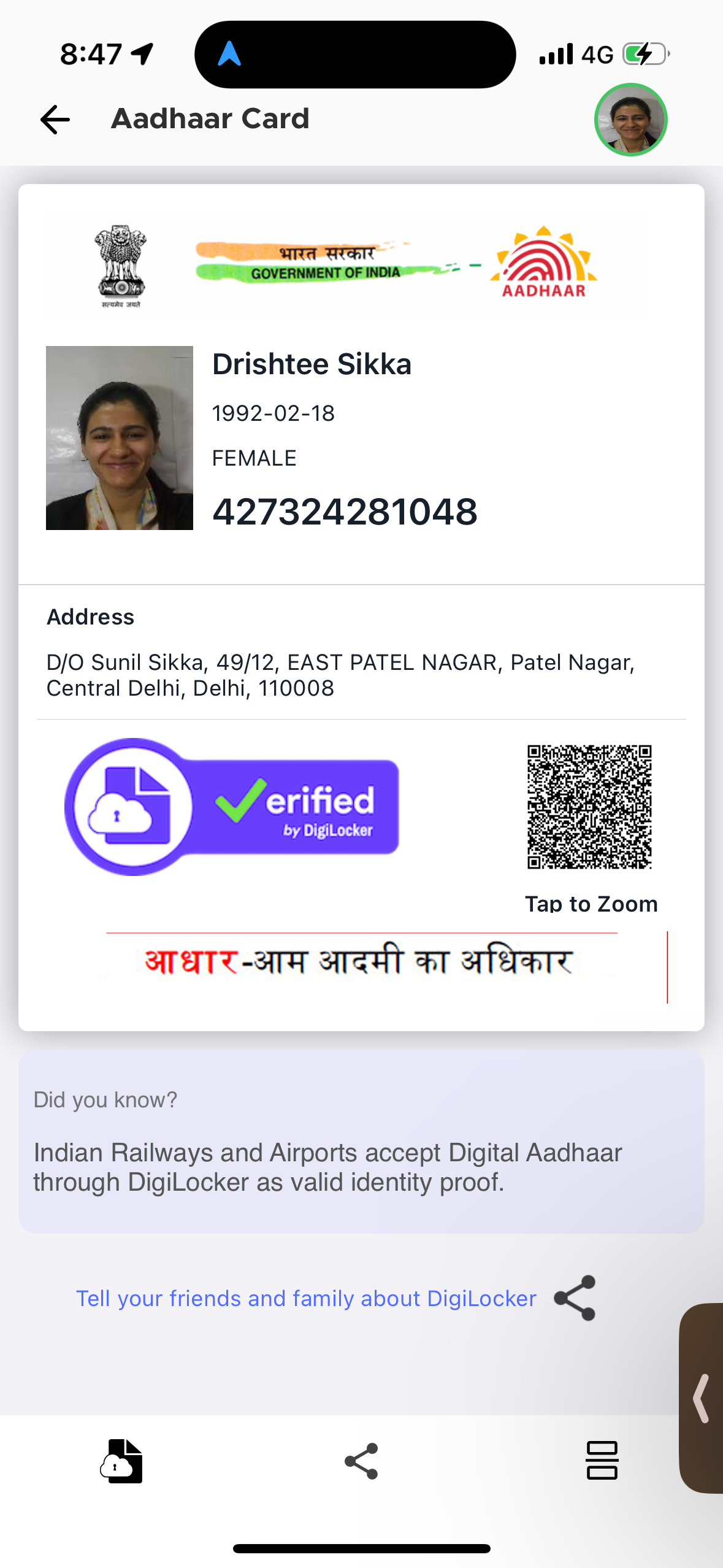Open the DigiLocker document icon in bottom bar
The height and width of the screenshot is (1568, 723).
pos(121,1461)
